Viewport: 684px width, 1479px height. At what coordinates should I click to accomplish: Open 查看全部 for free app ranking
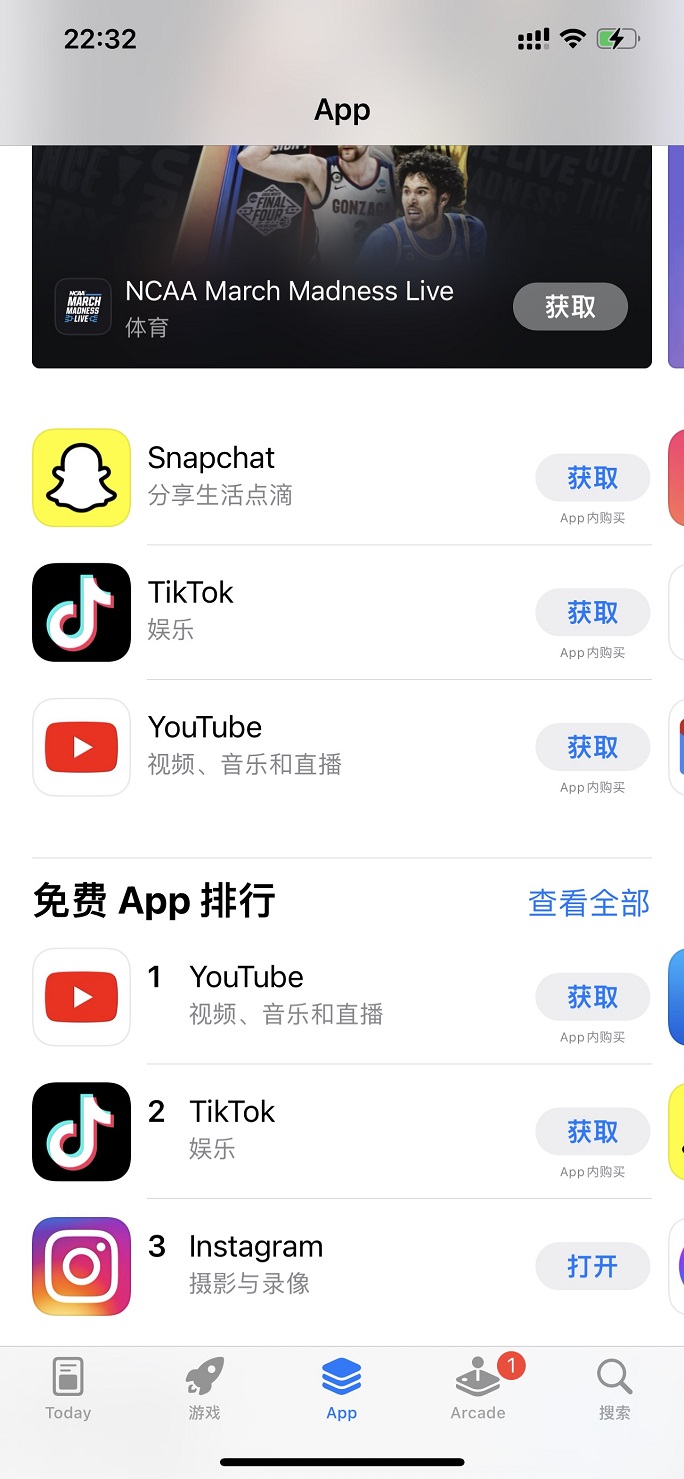point(588,903)
